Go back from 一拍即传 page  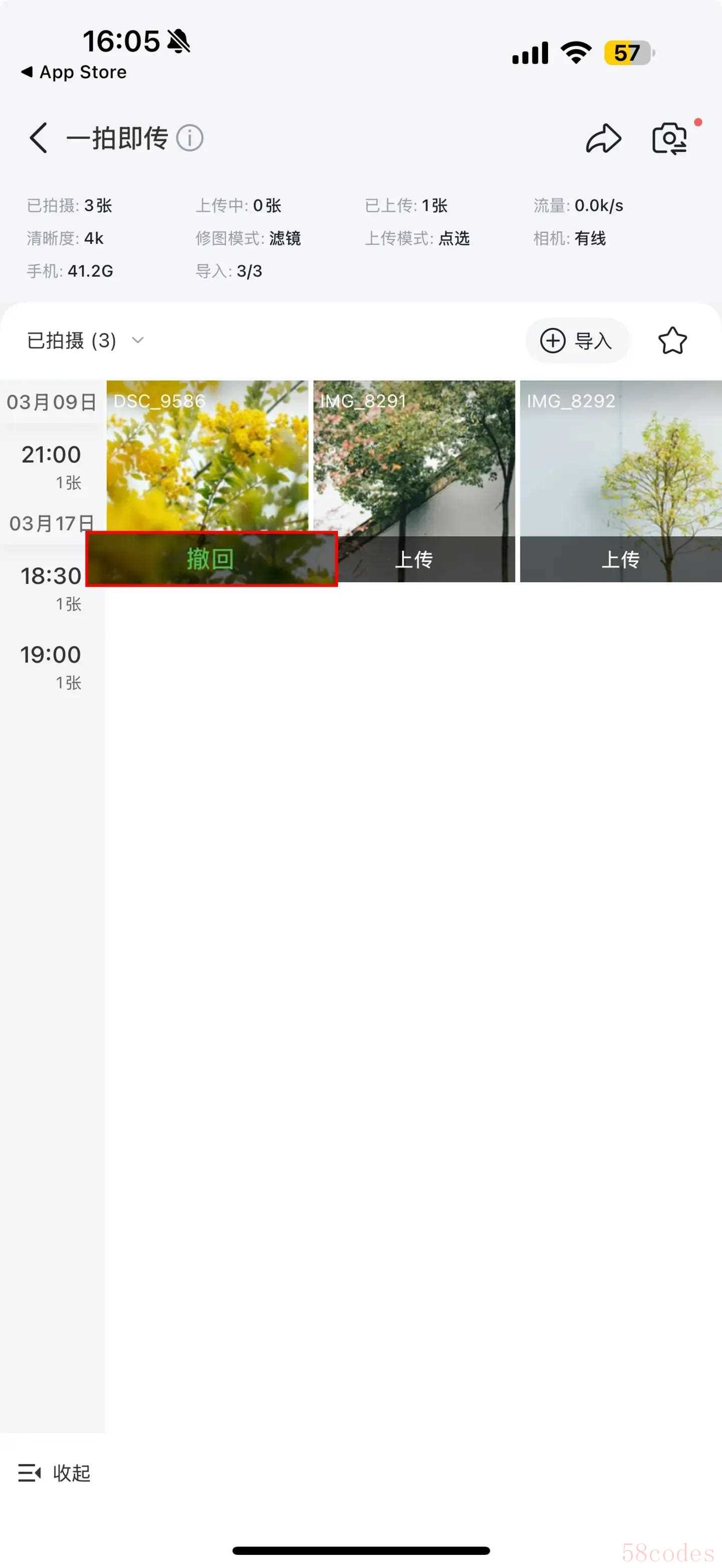38,138
